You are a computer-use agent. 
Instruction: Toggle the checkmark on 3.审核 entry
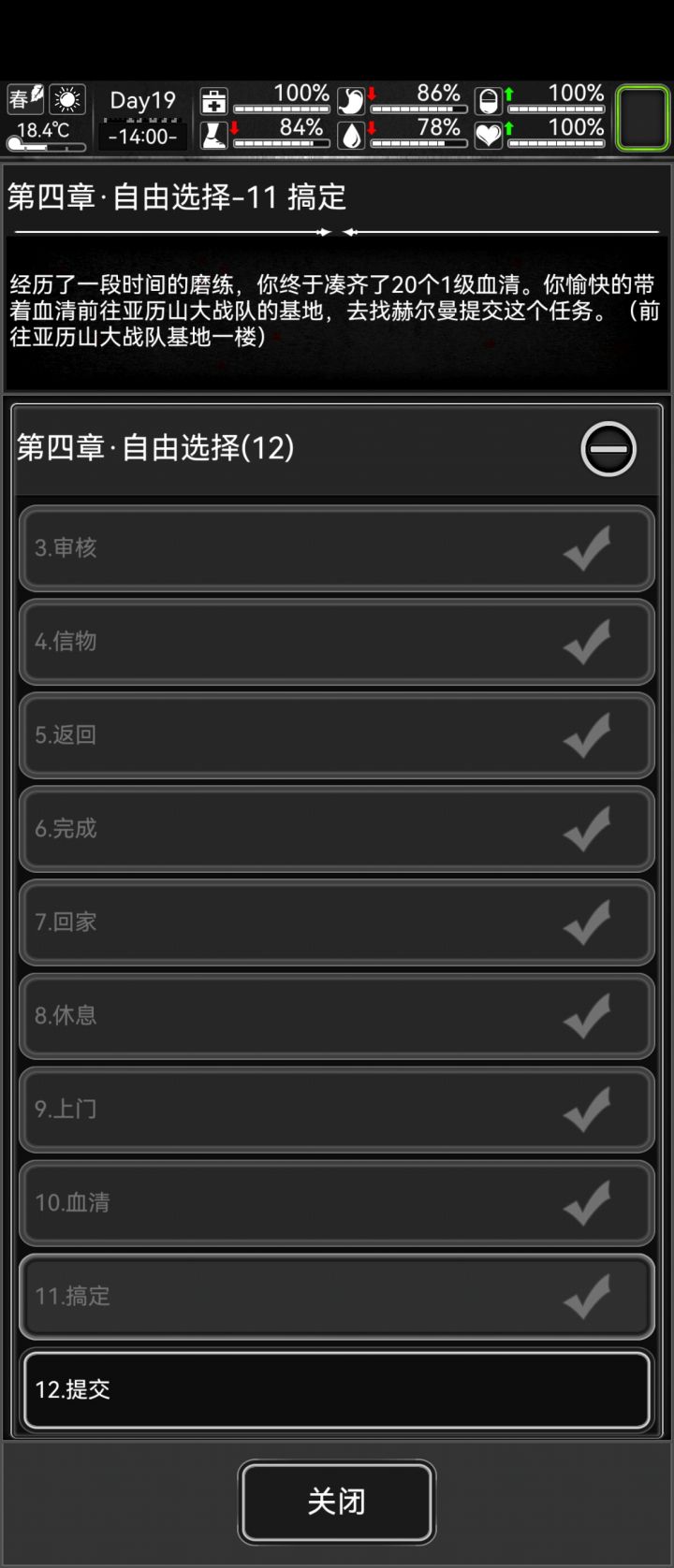(x=587, y=549)
